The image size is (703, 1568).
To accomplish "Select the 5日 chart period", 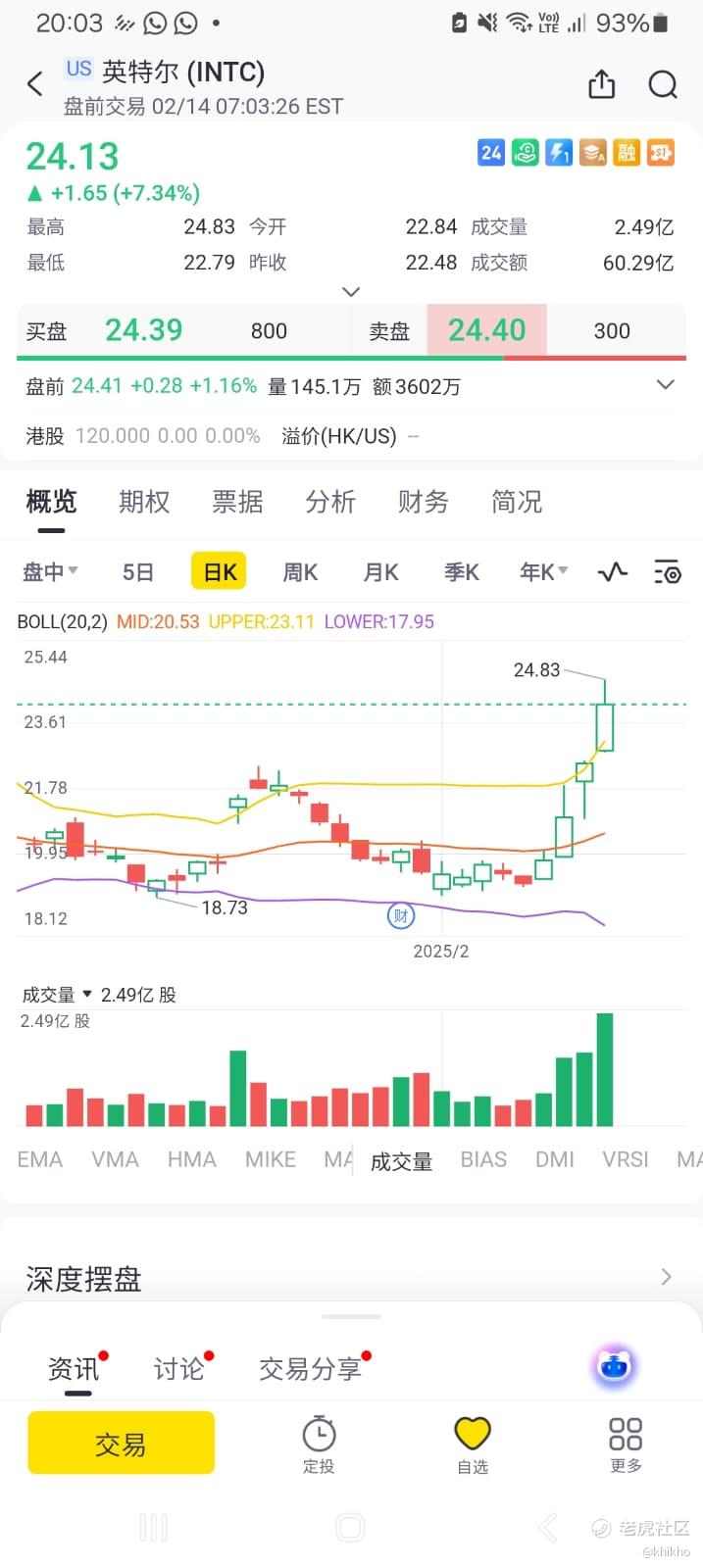I will click(138, 572).
